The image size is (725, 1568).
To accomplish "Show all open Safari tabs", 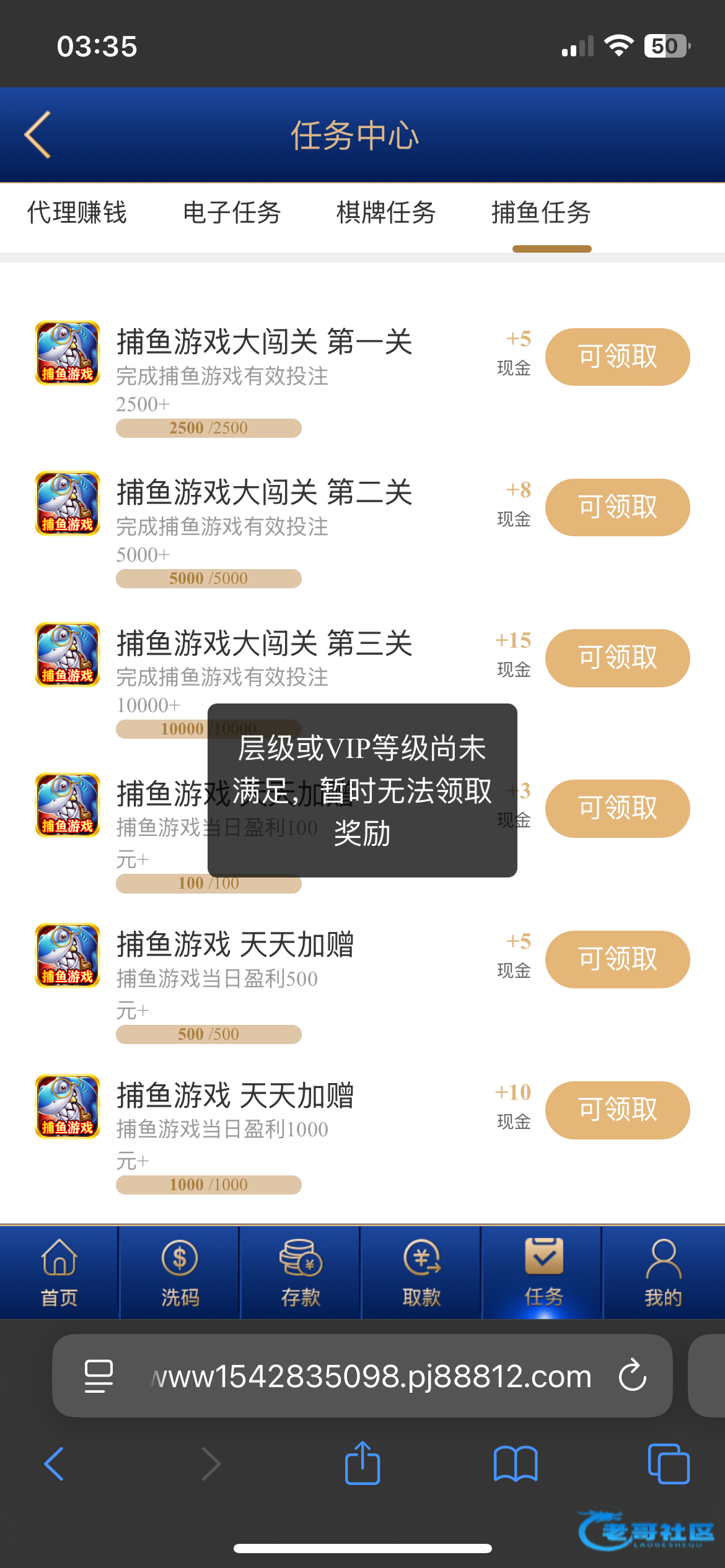I will pos(668,1463).
